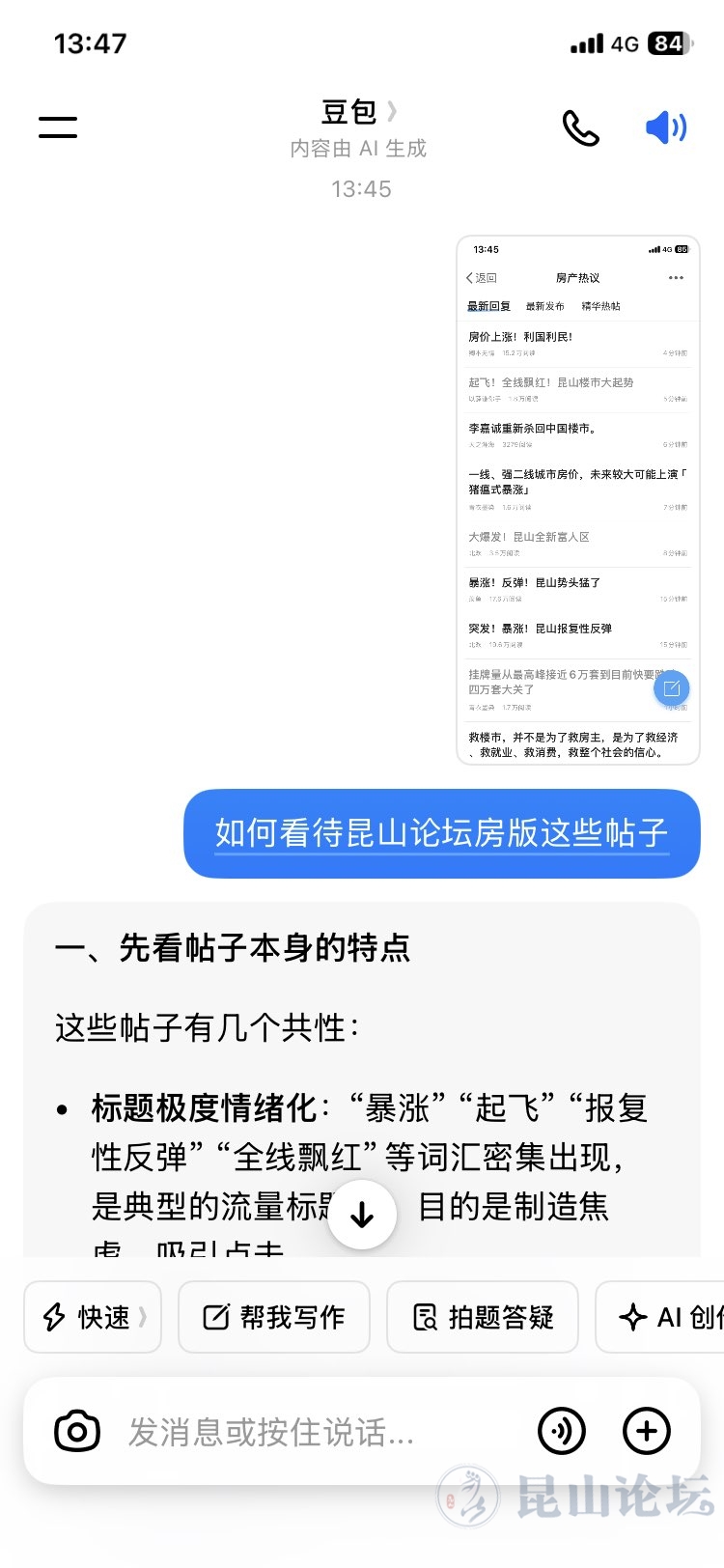Open the plus attachments menu
The height and width of the screenshot is (1568, 724).
[647, 1431]
